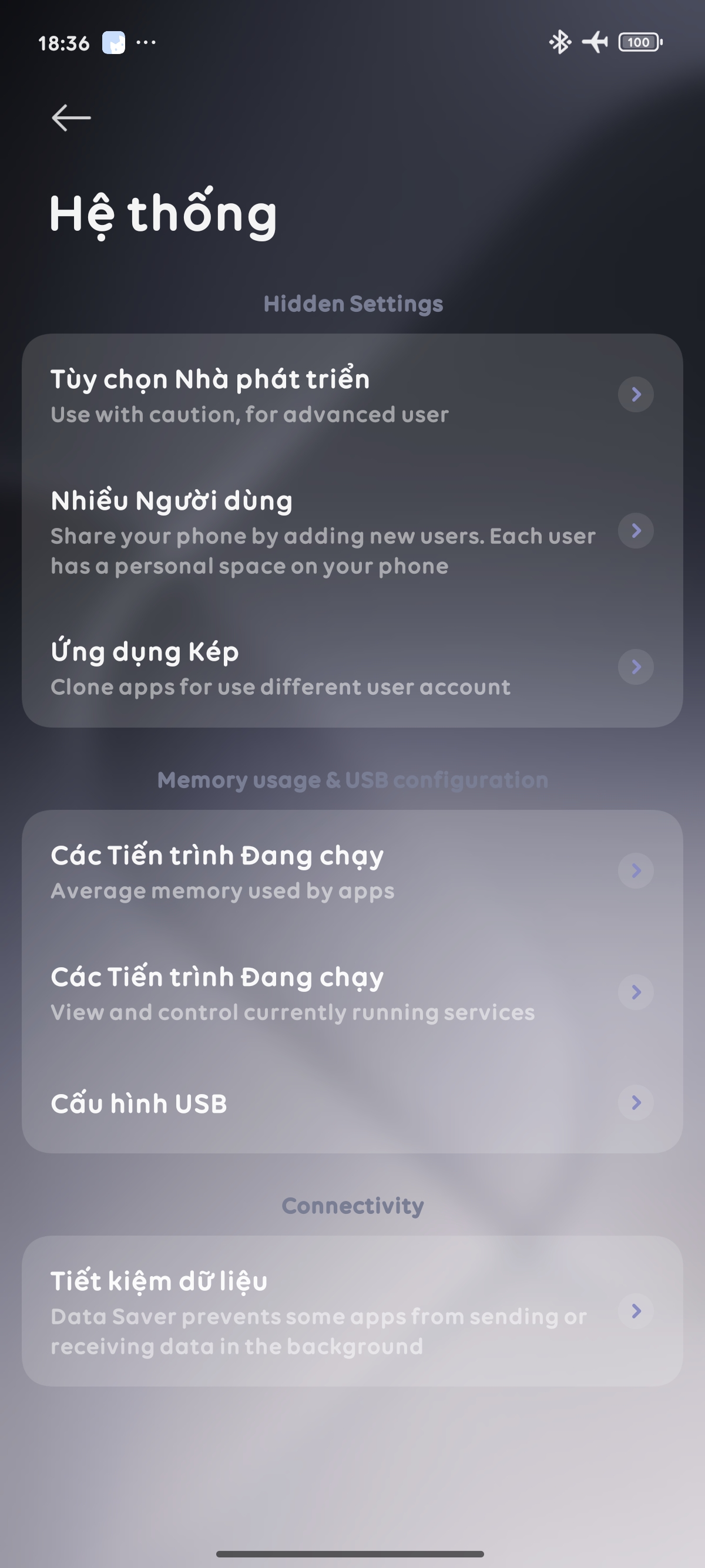
Task: Open Các Tiến trình Đang chạy running services row
Action: click(352, 993)
